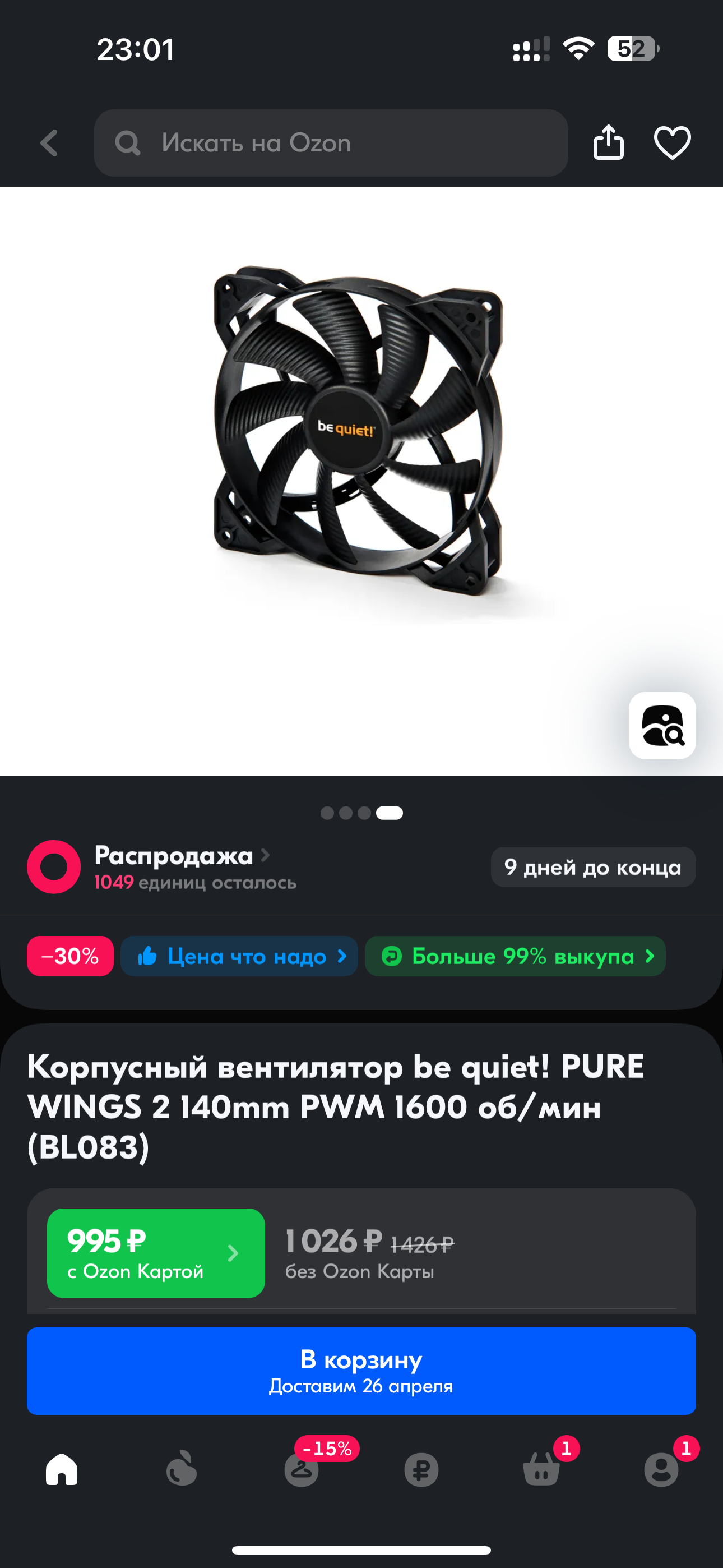
Task: Open the Больше 99% выкупа chip
Action: 515,956
